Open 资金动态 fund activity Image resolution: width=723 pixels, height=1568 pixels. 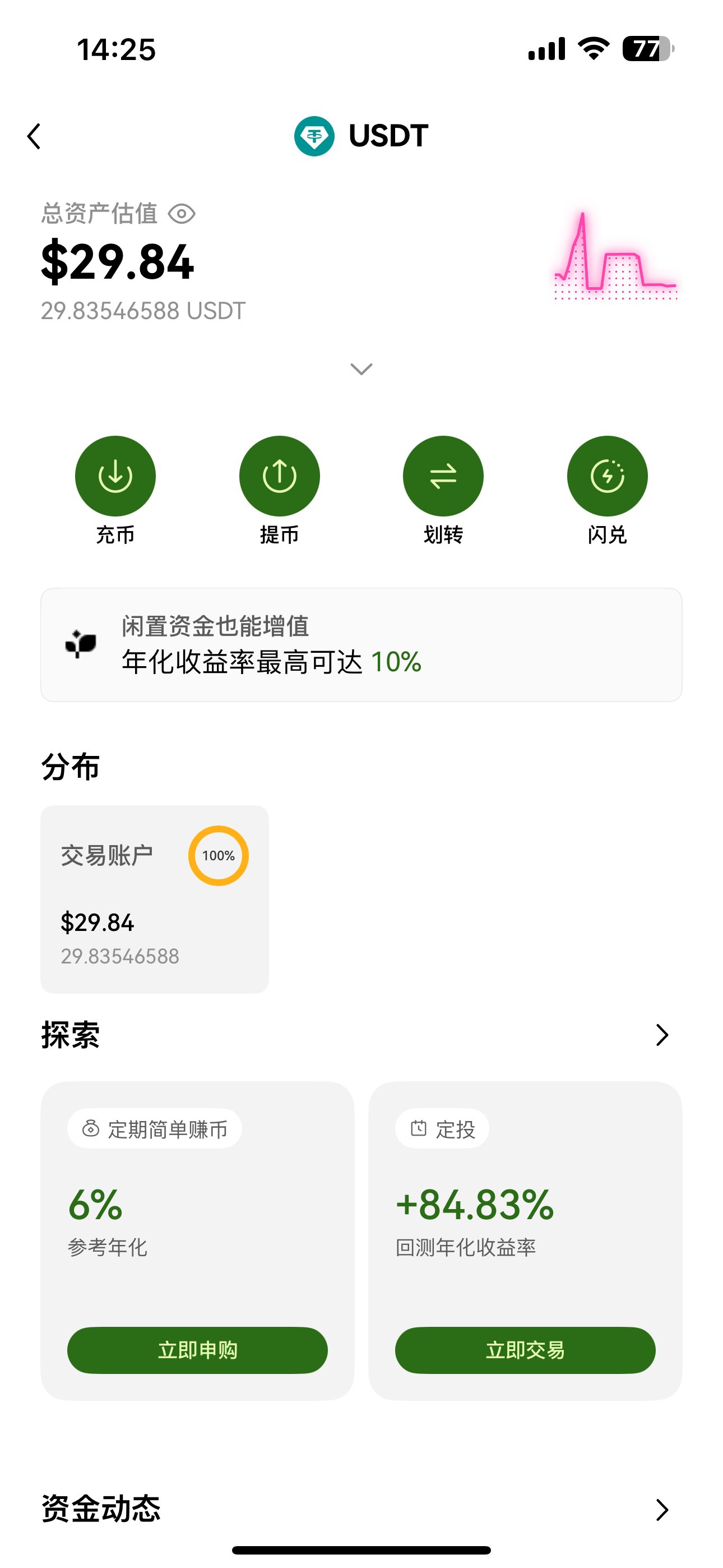(662, 1510)
